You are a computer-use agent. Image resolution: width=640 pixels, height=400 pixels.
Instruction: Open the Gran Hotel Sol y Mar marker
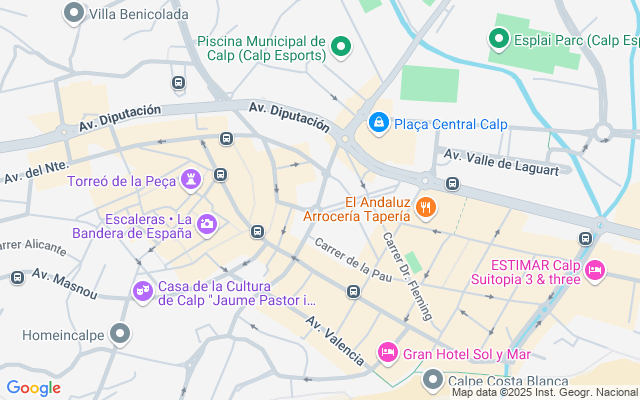point(387,352)
